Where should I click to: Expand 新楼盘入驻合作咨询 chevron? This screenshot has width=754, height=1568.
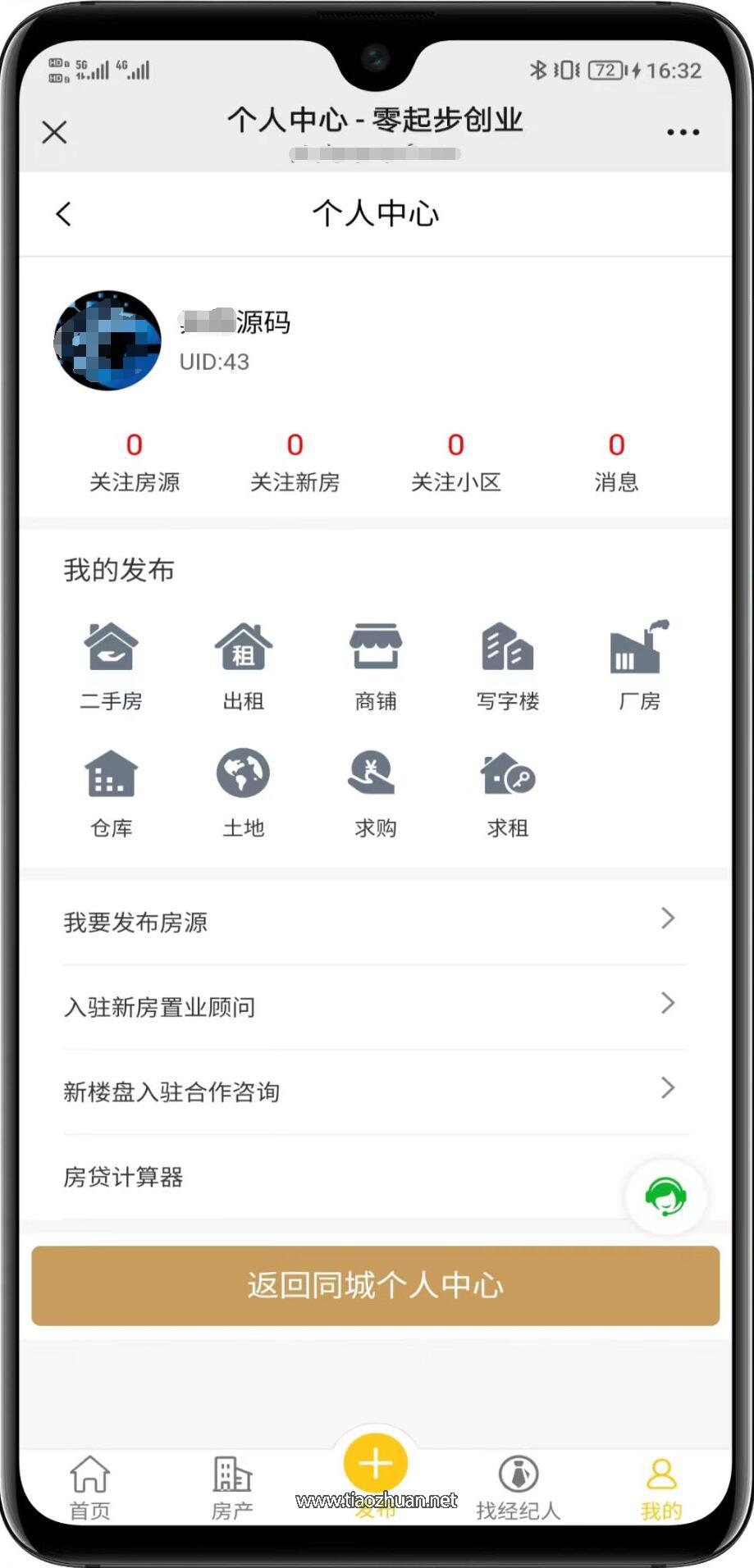pyautogui.click(x=666, y=1089)
